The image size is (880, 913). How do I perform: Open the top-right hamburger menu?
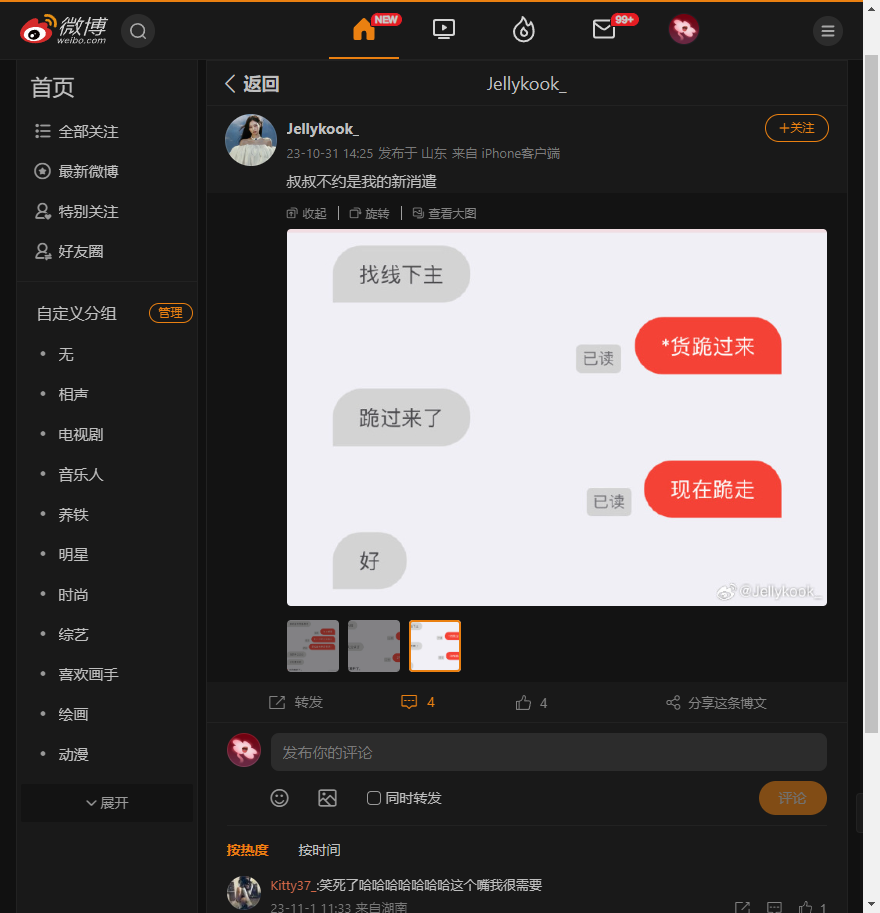(x=827, y=31)
